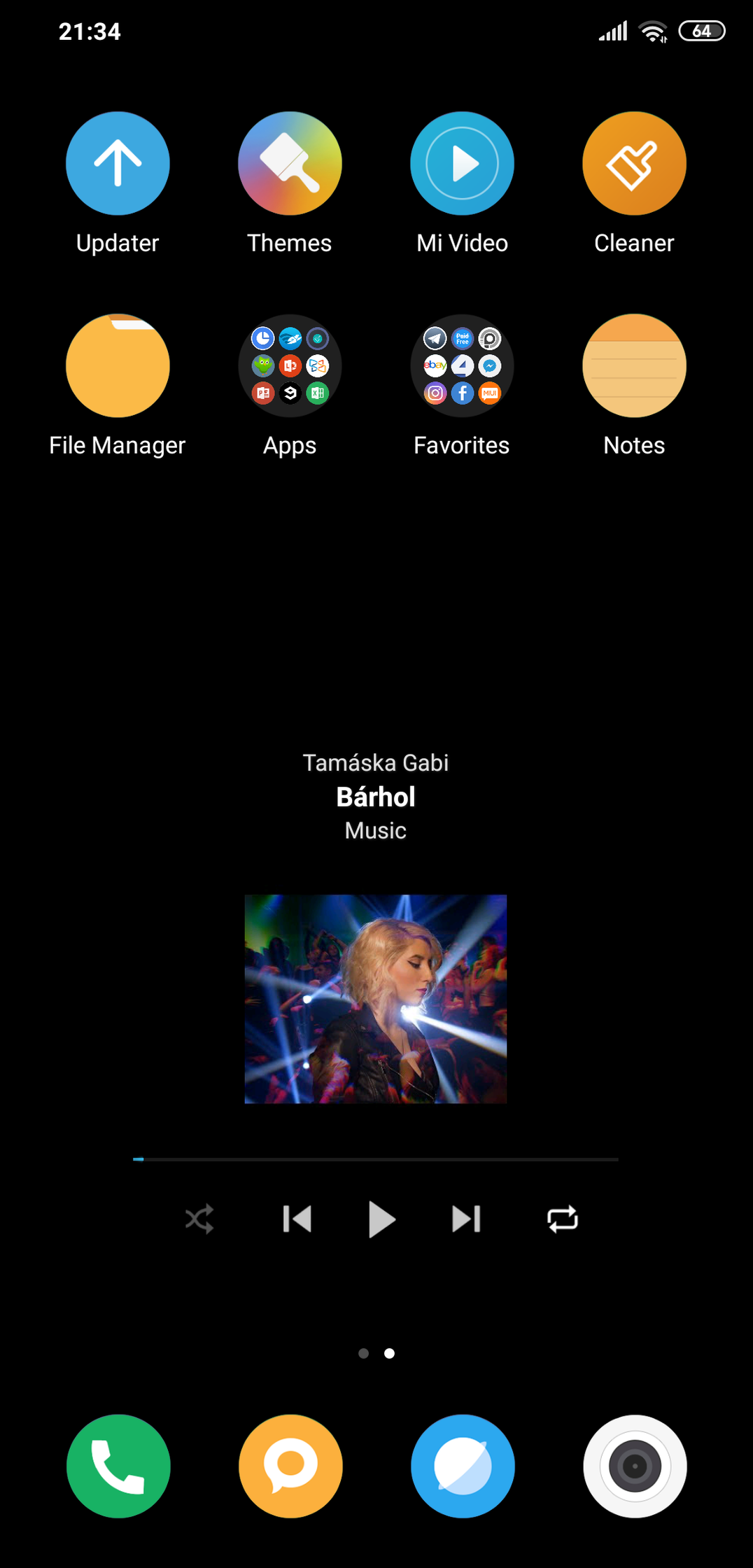
Task: Skip to the next track
Action: click(466, 1219)
